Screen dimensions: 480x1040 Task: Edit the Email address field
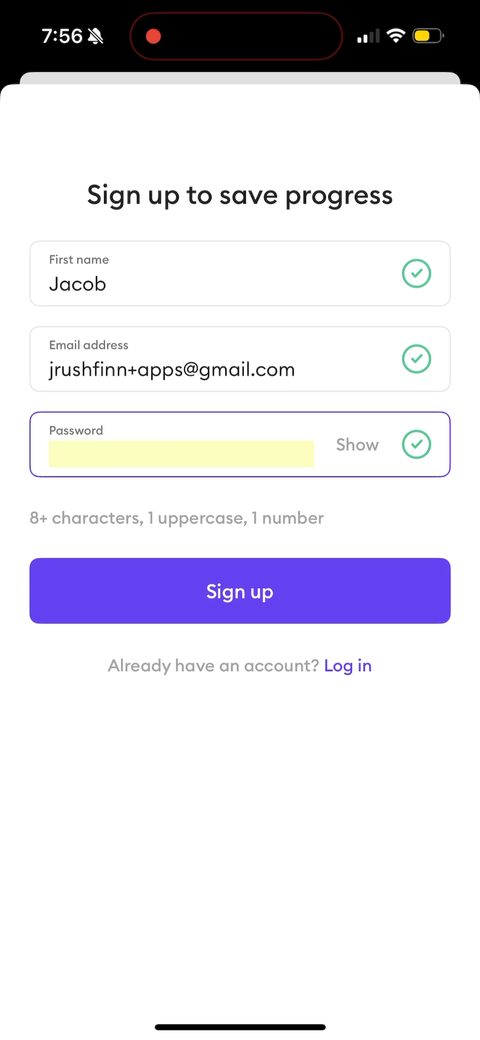tap(240, 359)
